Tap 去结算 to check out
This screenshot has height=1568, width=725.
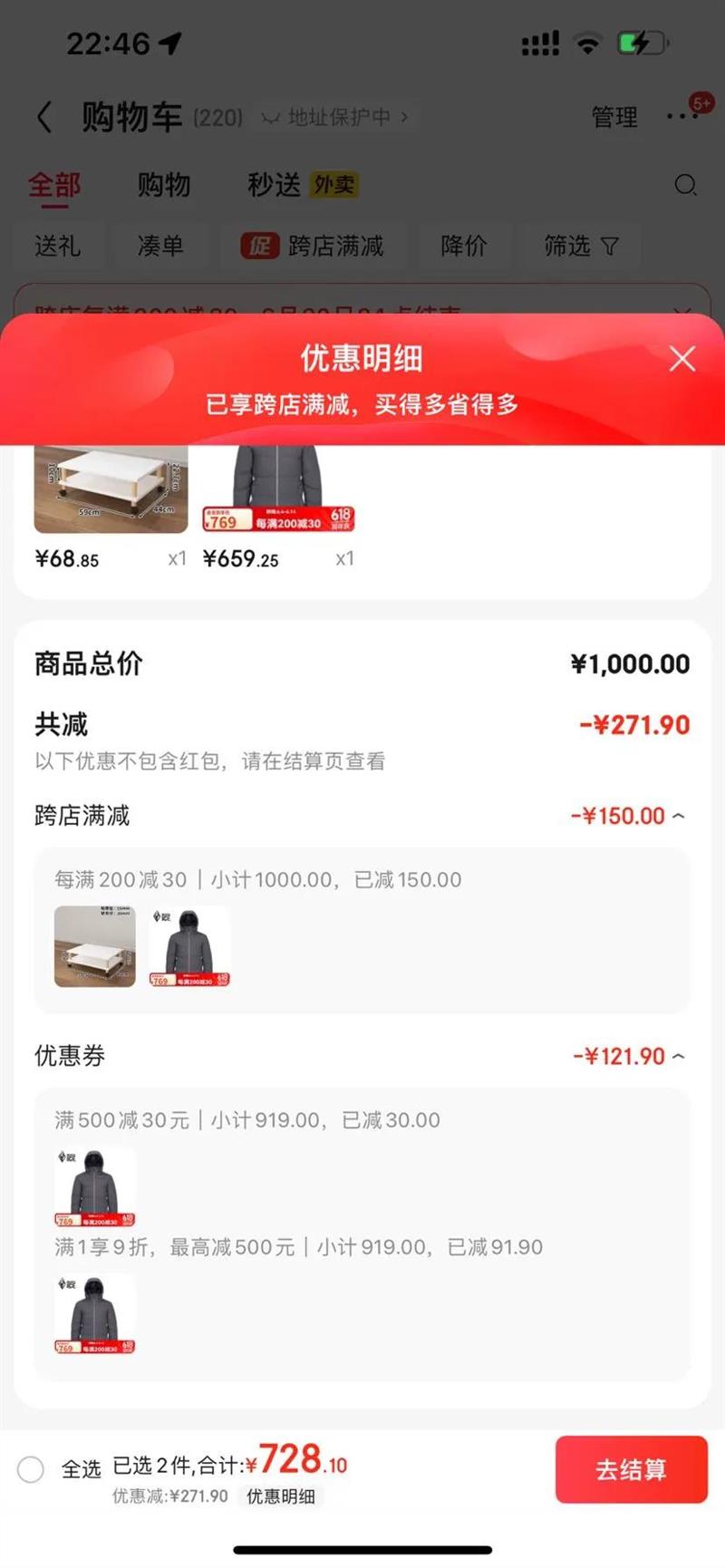click(631, 1469)
